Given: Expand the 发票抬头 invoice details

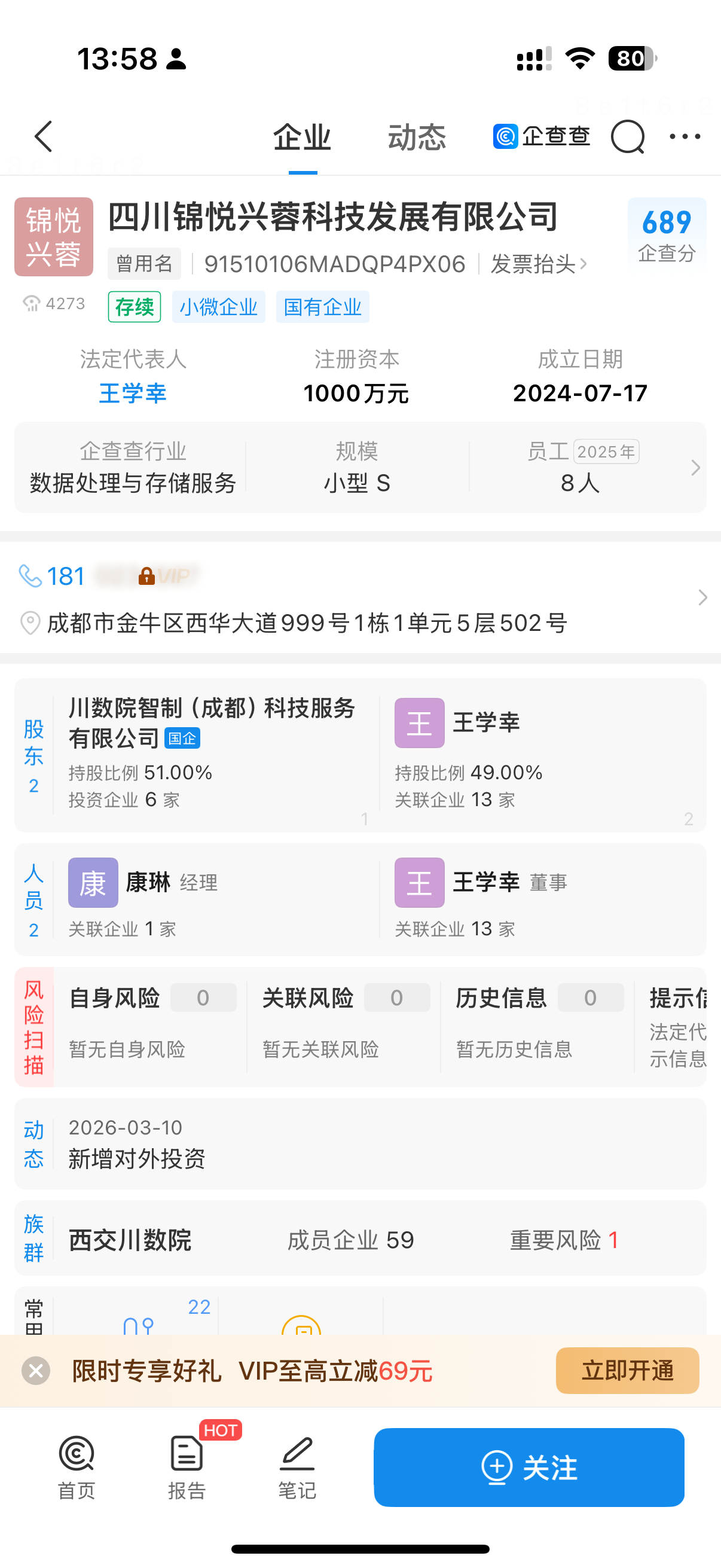Looking at the screenshot, I should (x=536, y=264).
